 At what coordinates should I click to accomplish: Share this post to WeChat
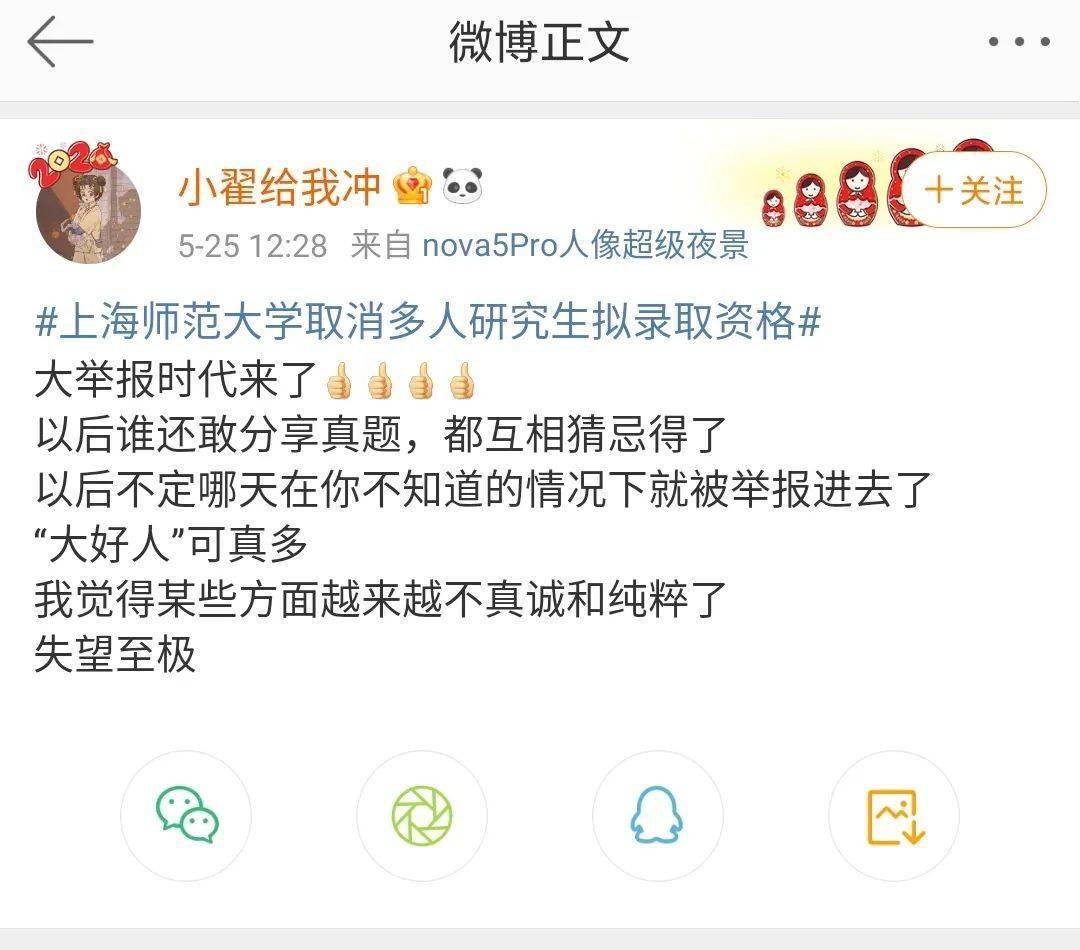(x=186, y=816)
